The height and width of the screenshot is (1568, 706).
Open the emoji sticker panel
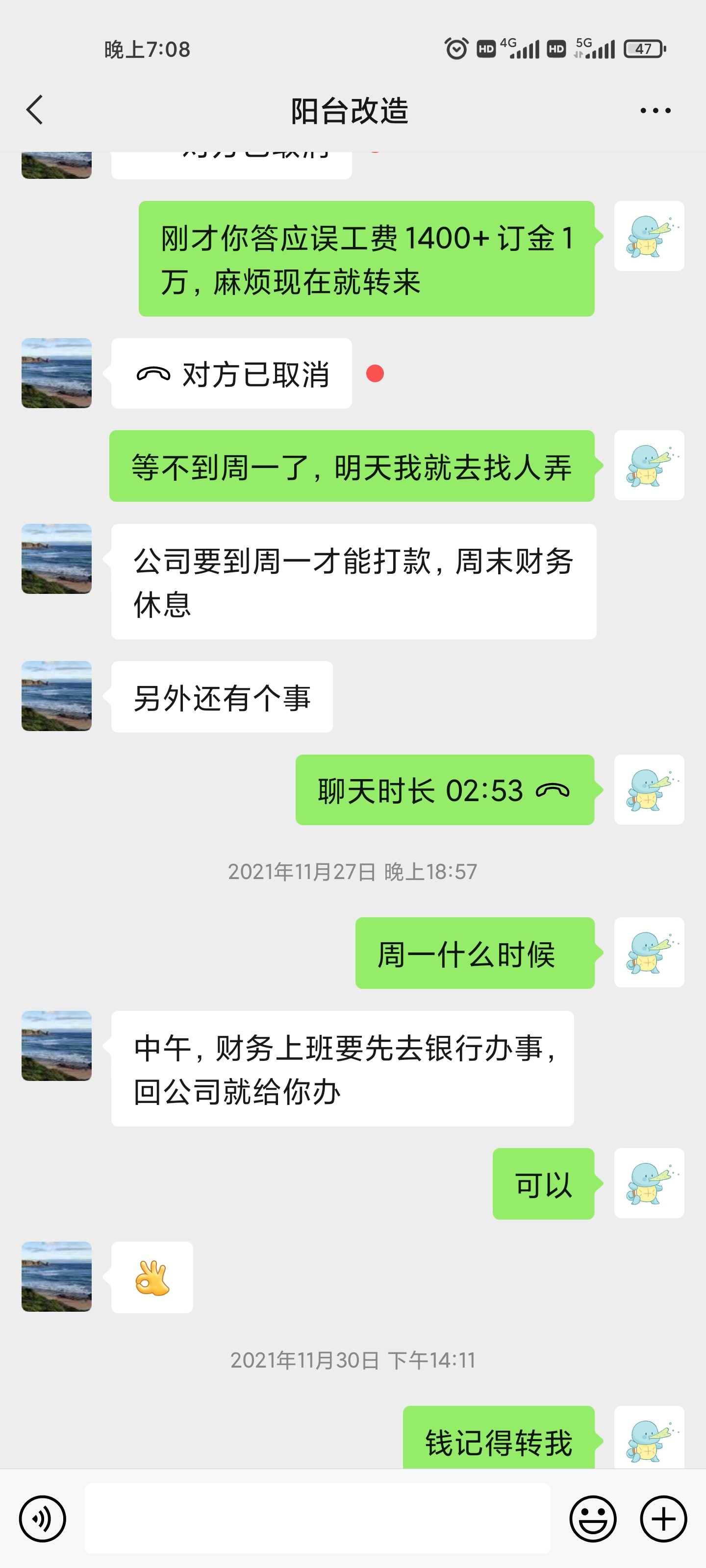pos(593,1519)
